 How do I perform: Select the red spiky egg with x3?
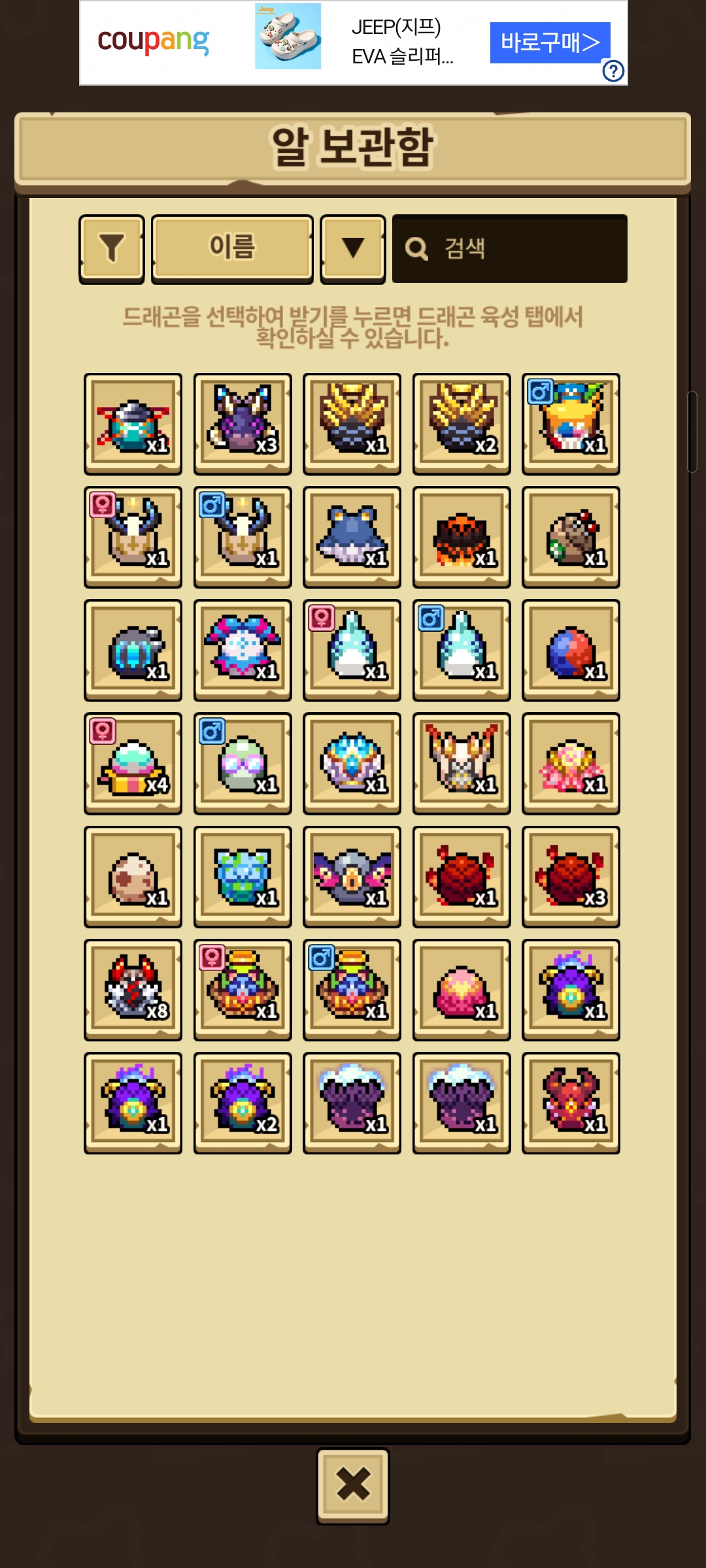(571, 877)
